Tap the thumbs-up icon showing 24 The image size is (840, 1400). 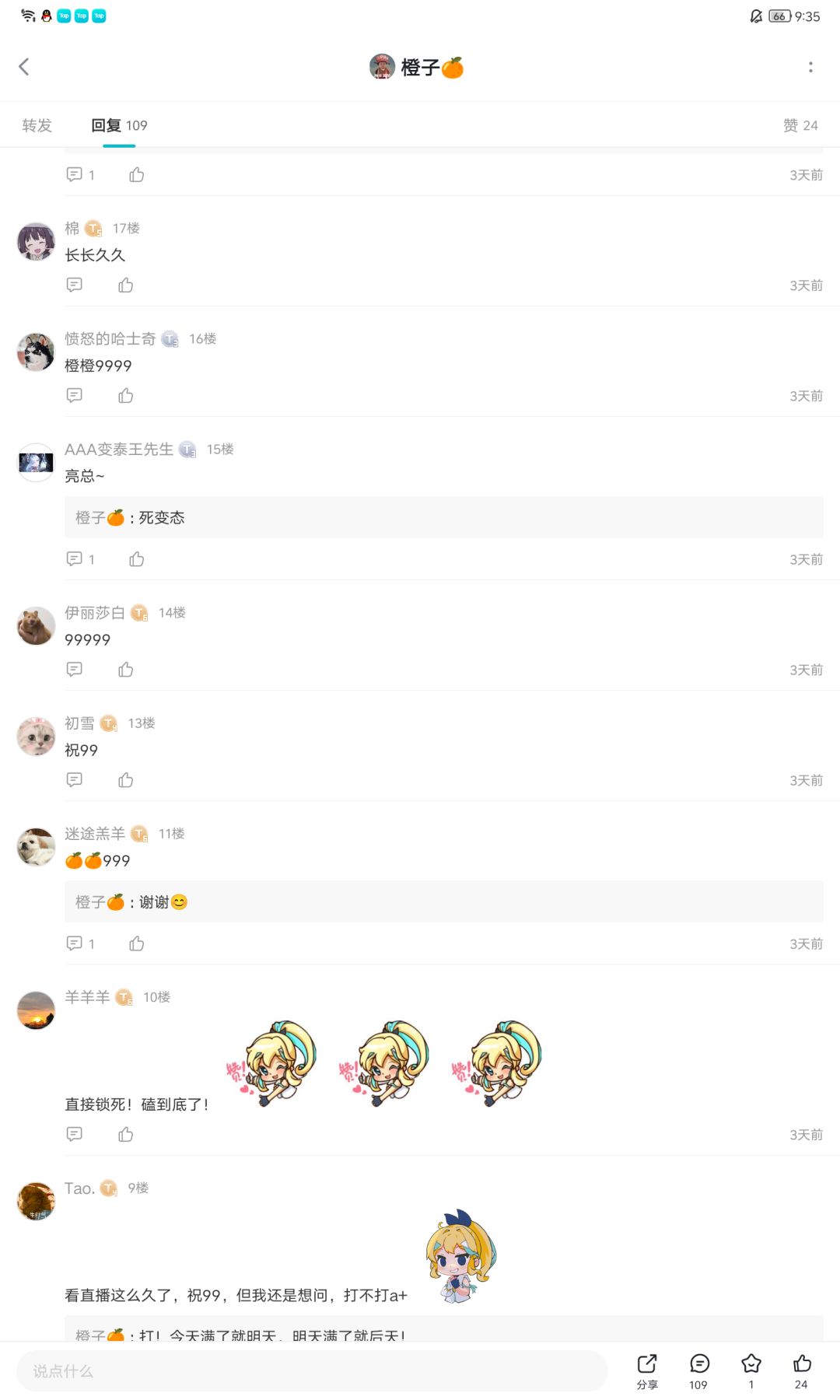[801, 1365]
